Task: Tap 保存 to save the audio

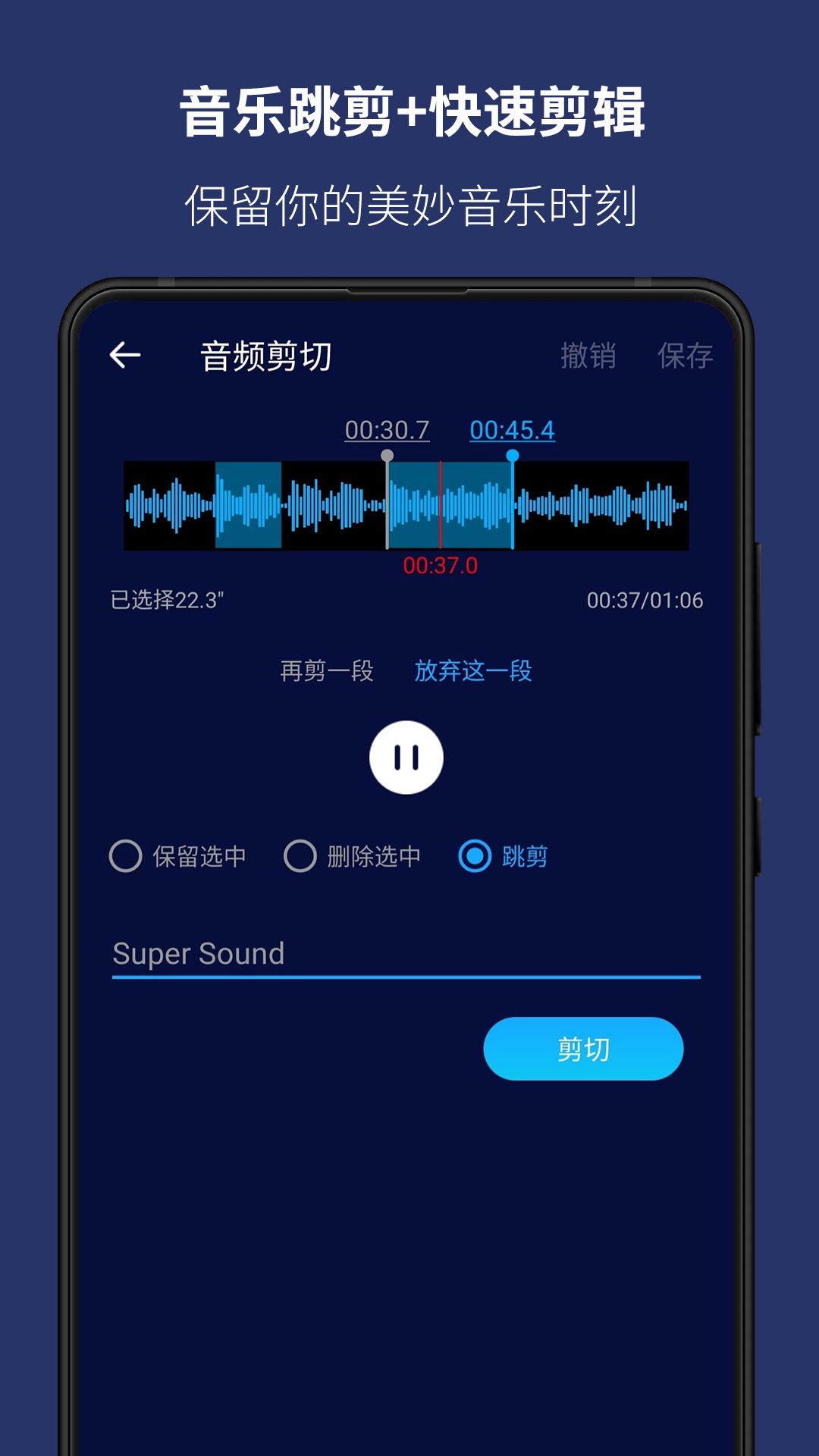Action: pos(684,353)
